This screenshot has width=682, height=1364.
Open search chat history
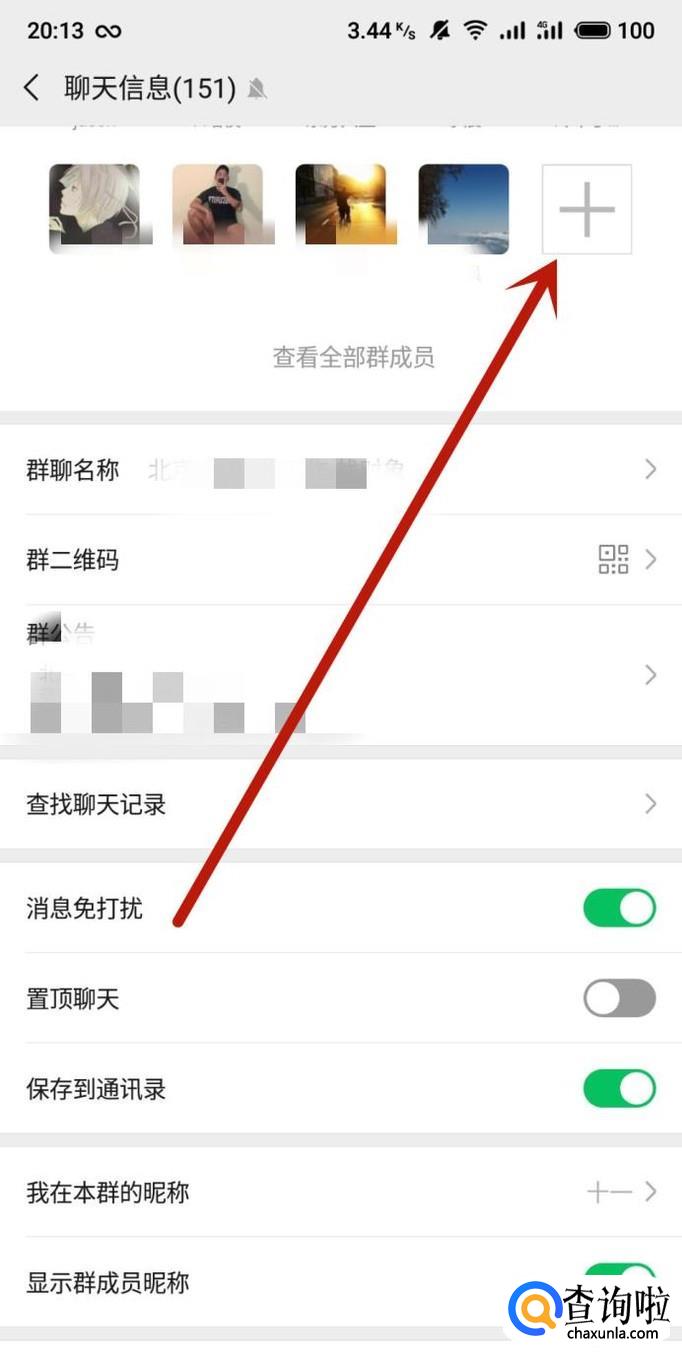click(341, 803)
